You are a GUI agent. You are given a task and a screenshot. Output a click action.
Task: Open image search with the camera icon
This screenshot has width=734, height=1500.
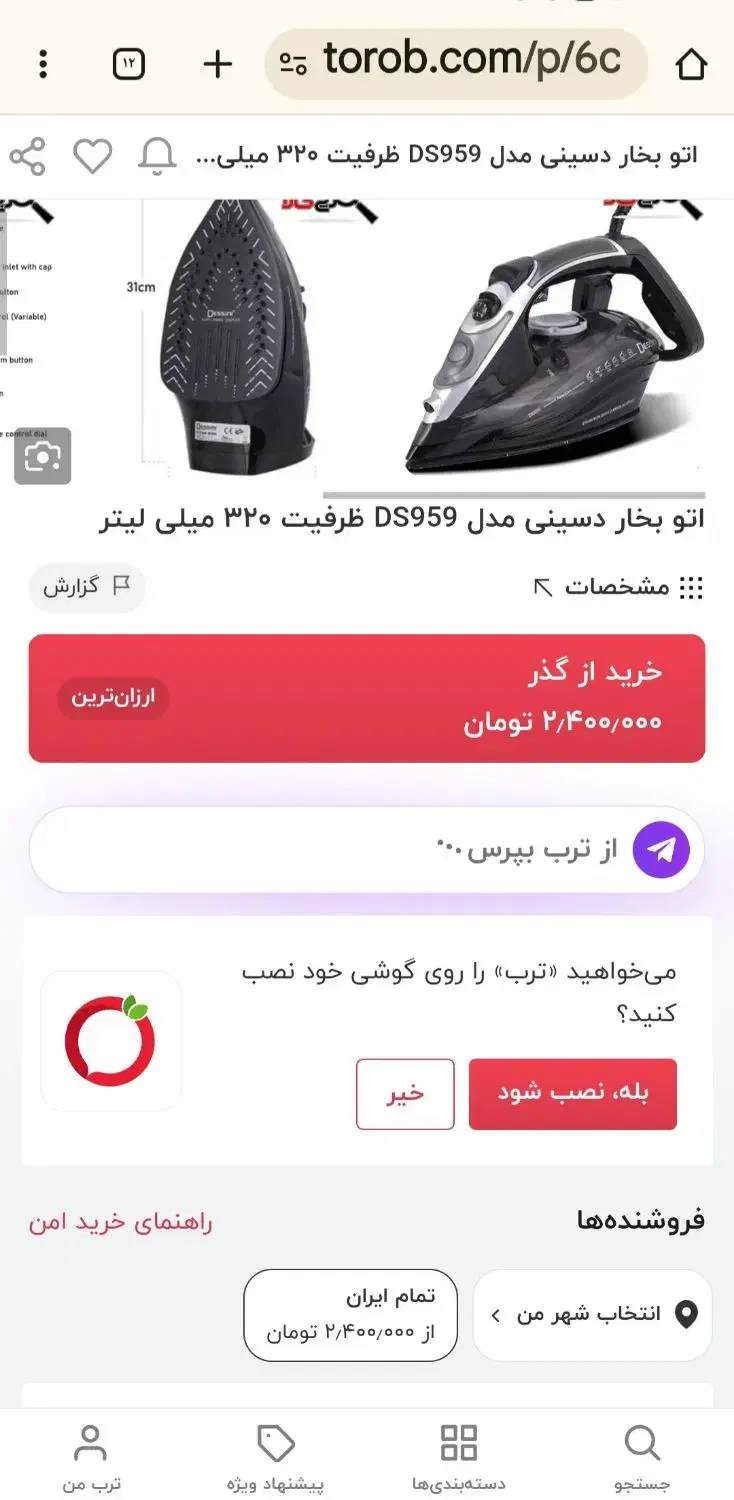(43, 457)
